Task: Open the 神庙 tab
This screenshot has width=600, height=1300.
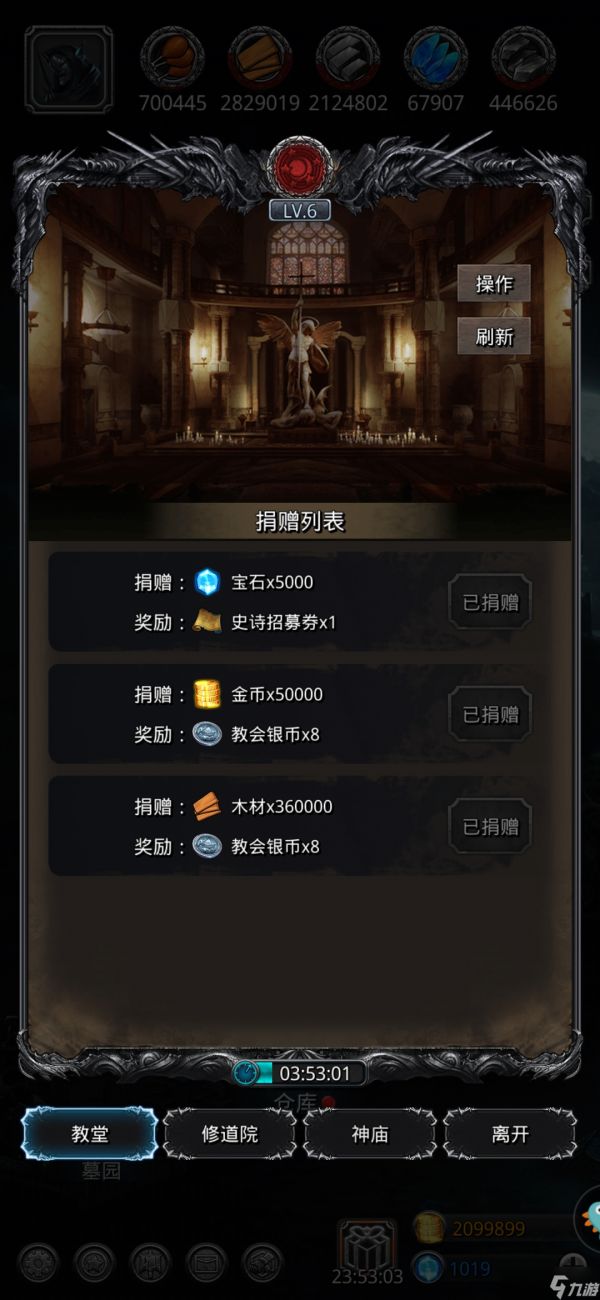Action: click(370, 1134)
